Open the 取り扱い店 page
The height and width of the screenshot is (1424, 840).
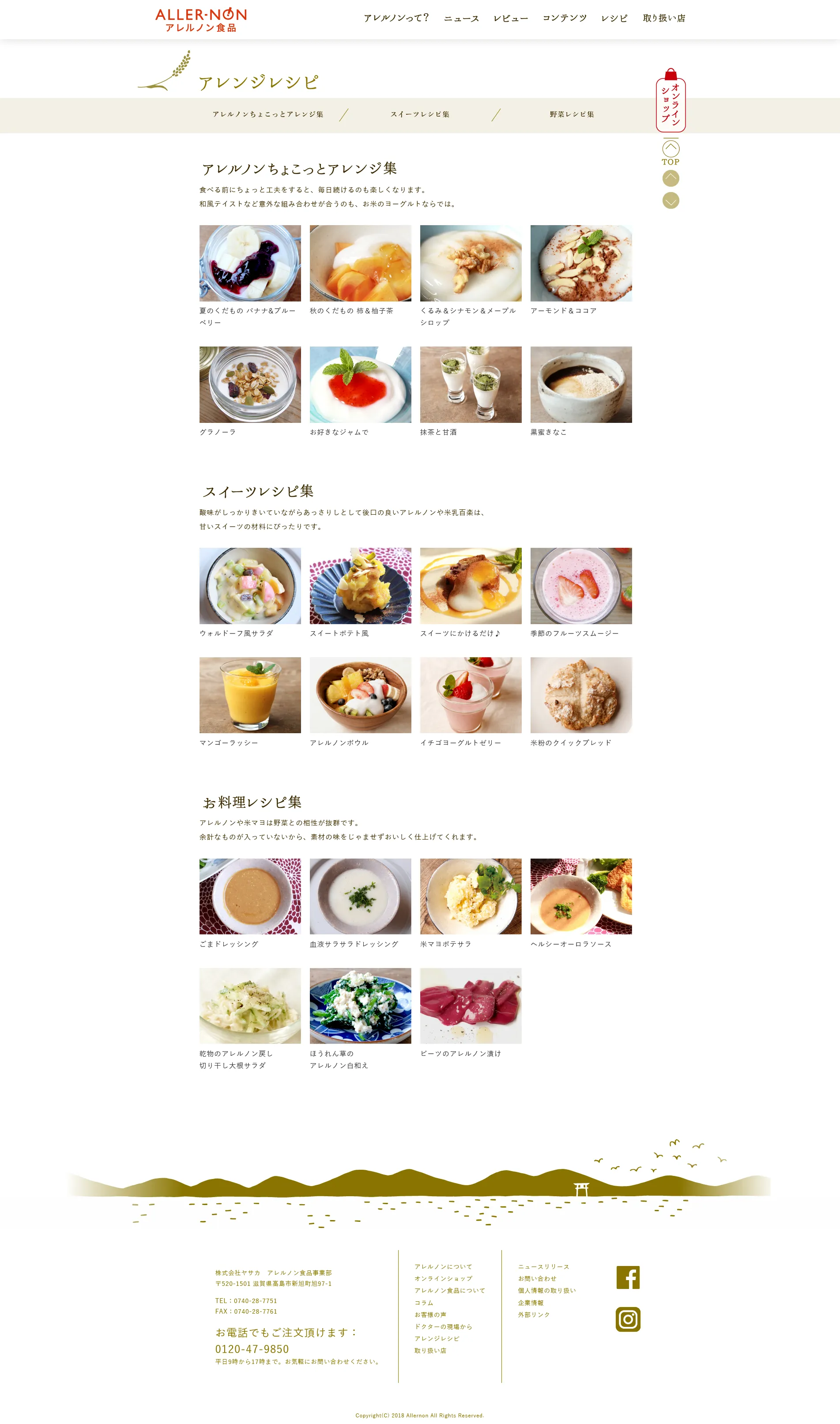tap(664, 18)
